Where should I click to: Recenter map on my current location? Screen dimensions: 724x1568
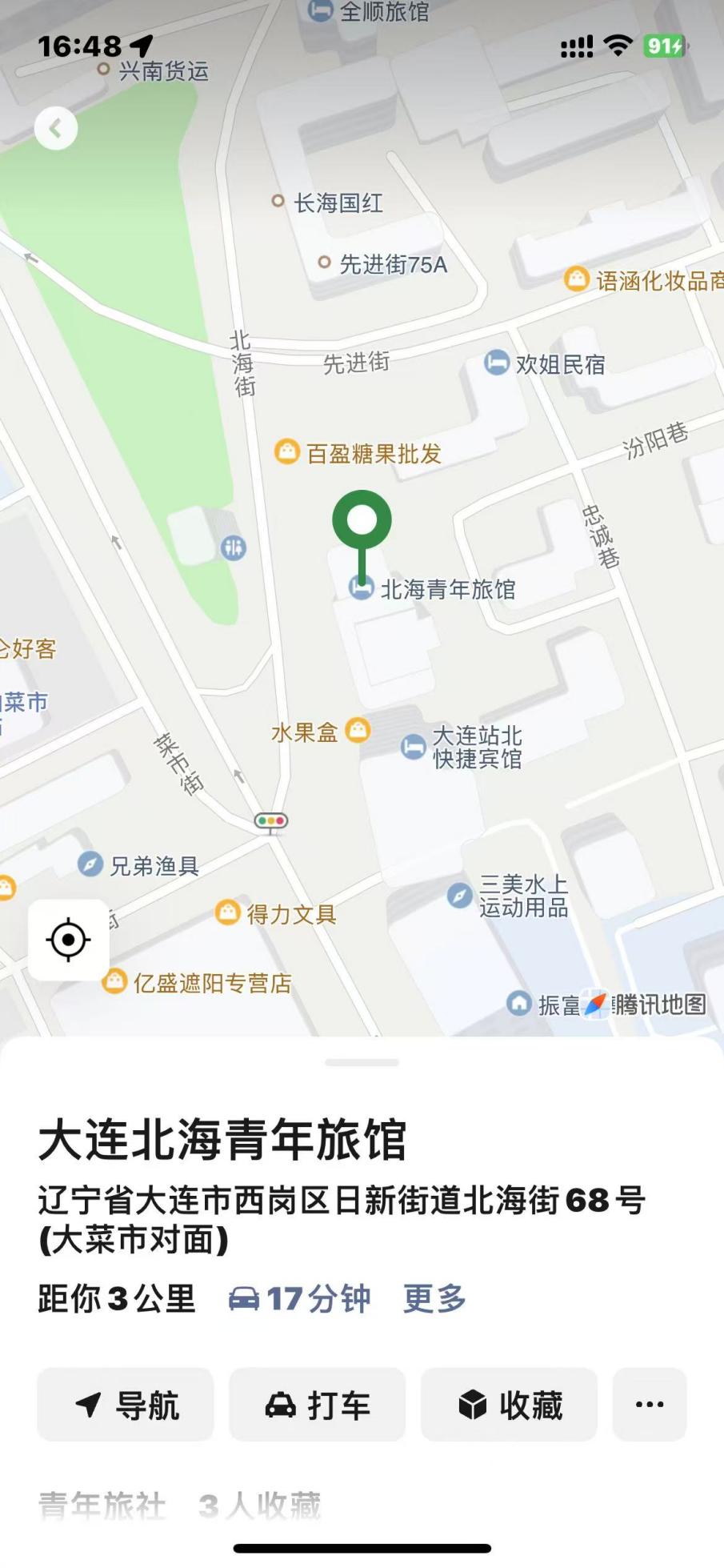[68, 940]
